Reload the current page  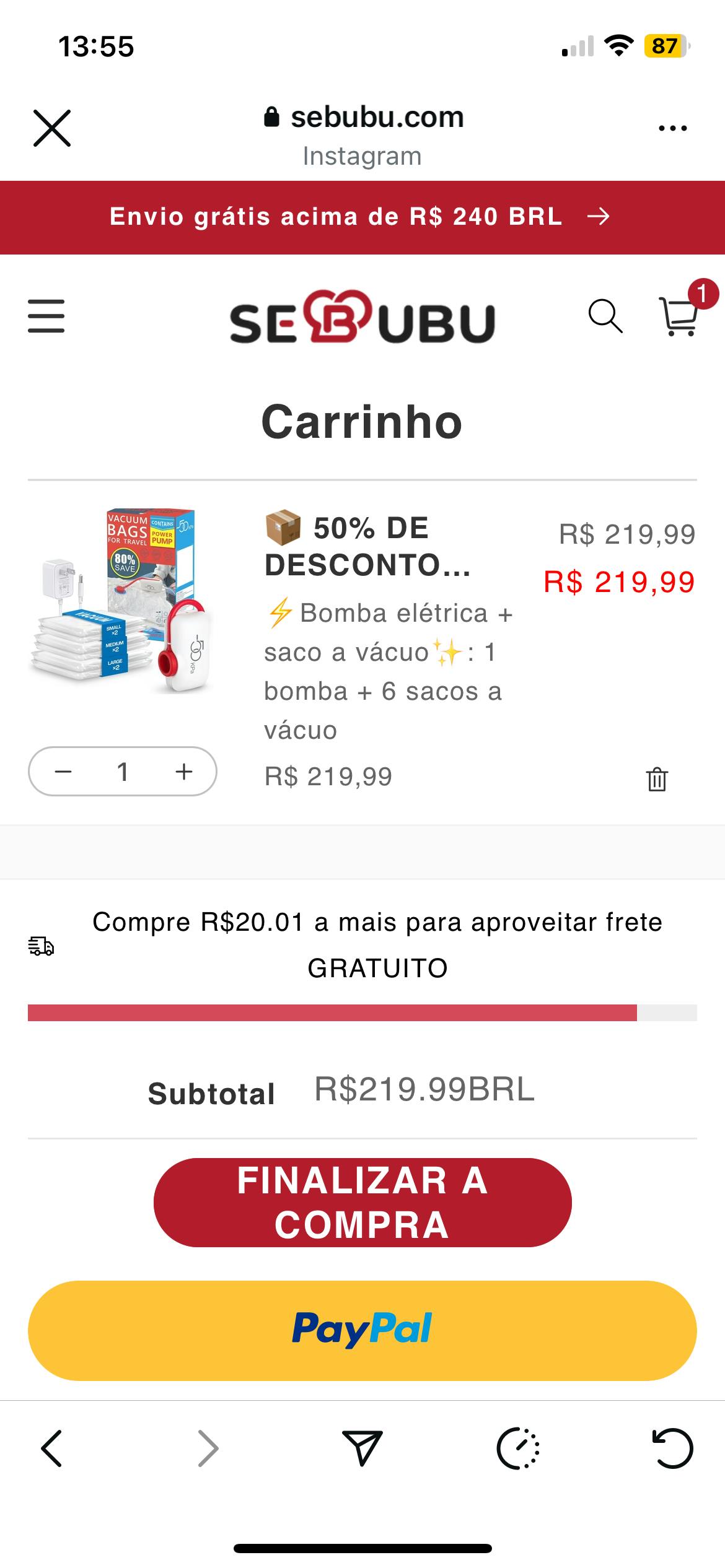(x=673, y=1449)
